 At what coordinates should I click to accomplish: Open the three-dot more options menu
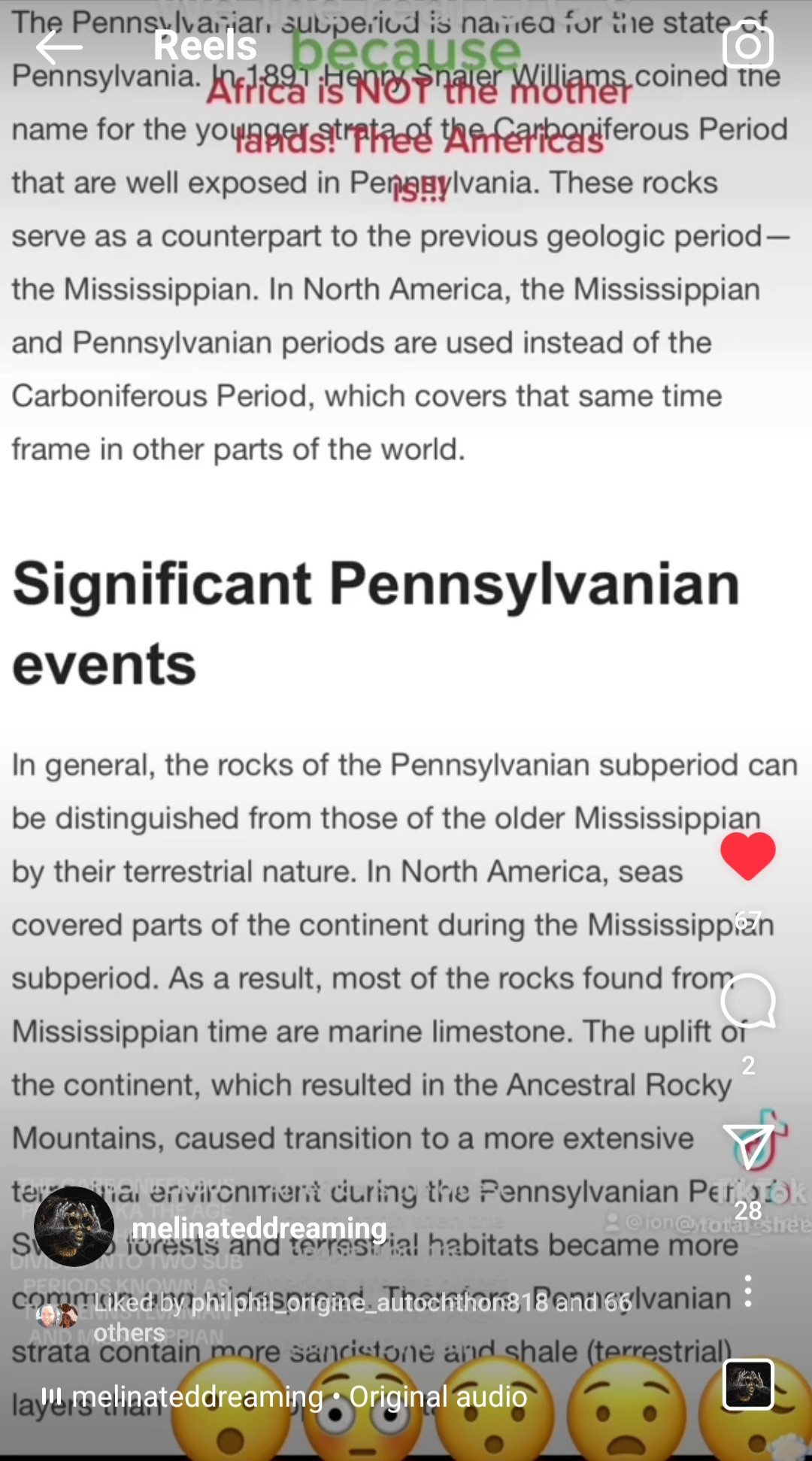pyautogui.click(x=747, y=1290)
